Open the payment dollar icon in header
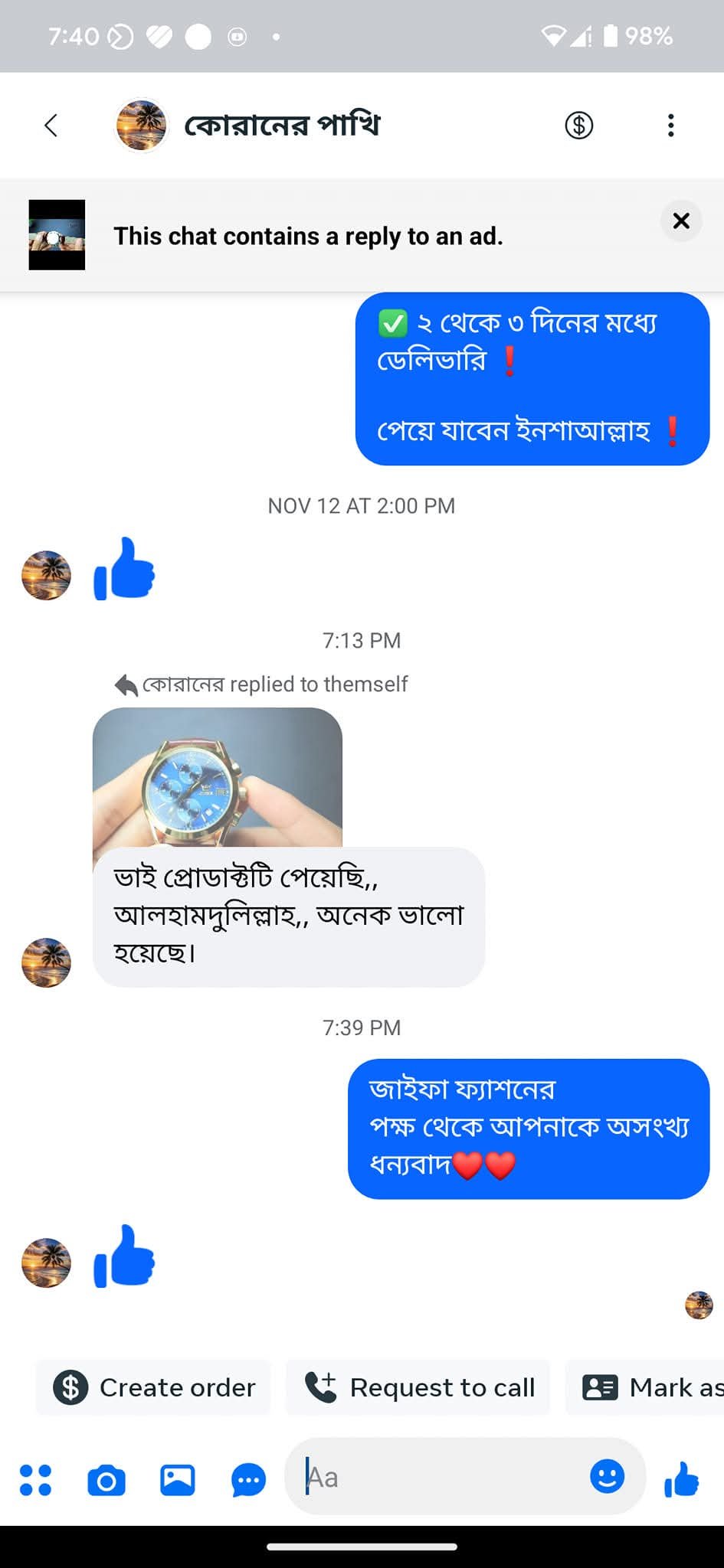 [x=579, y=126]
